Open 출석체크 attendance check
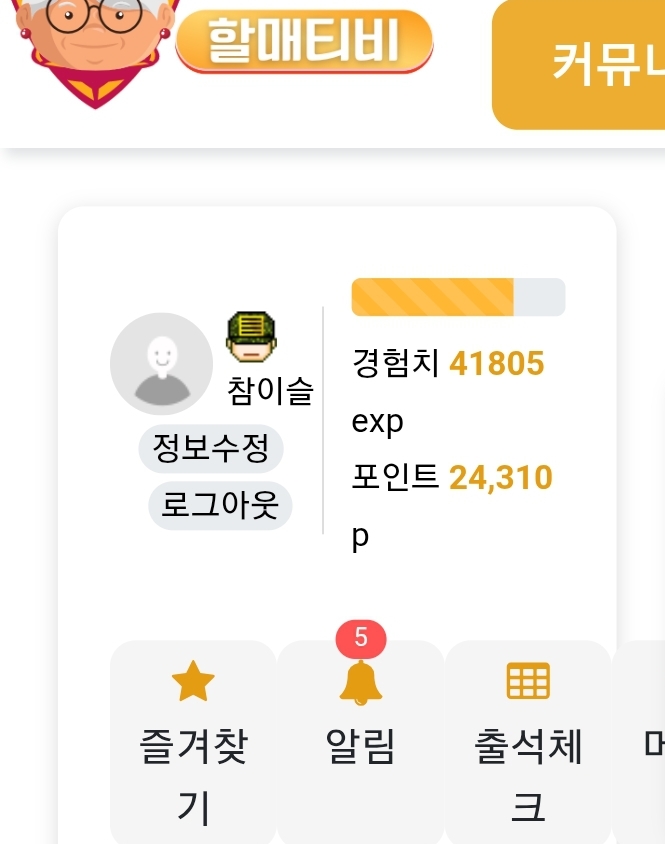Image resolution: width=665 pixels, height=844 pixels. (x=528, y=743)
